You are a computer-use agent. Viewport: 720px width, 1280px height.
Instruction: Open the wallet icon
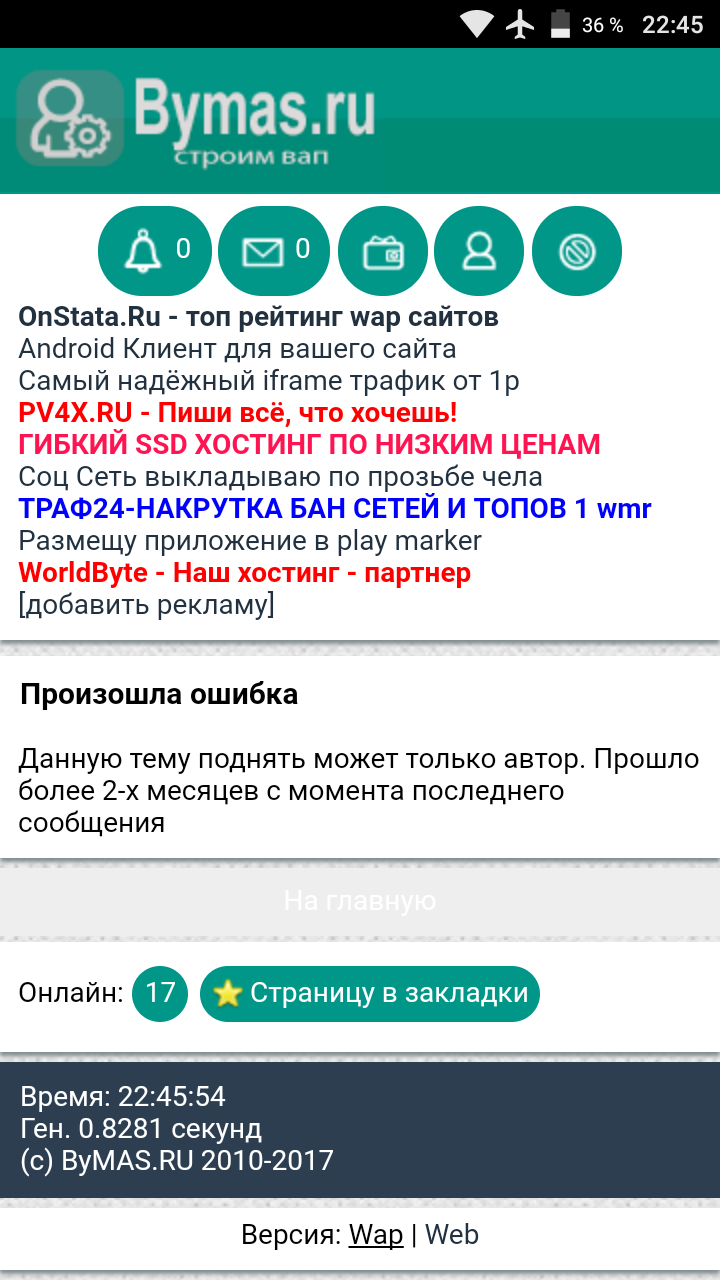tap(383, 250)
